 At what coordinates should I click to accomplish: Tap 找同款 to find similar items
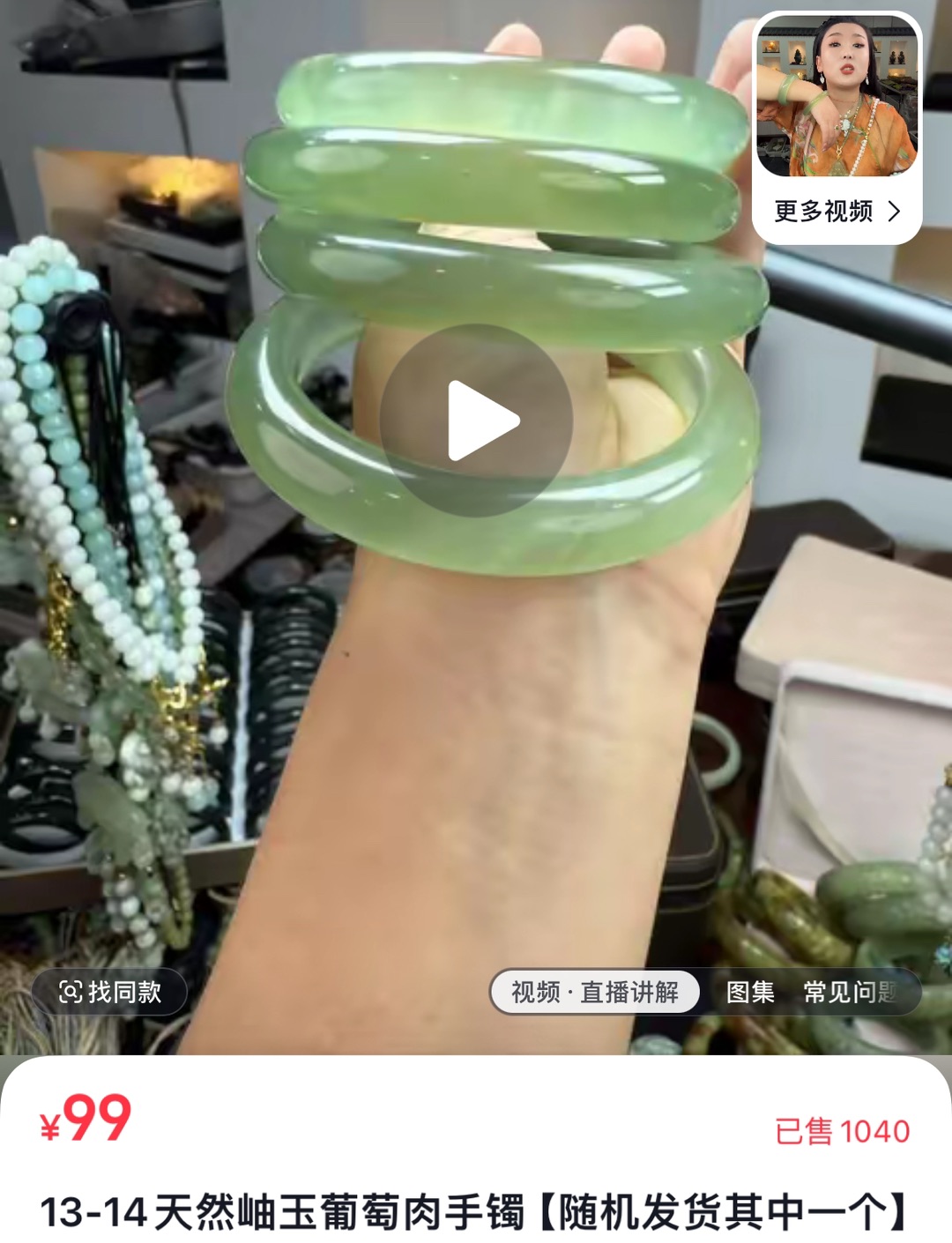tap(110, 992)
